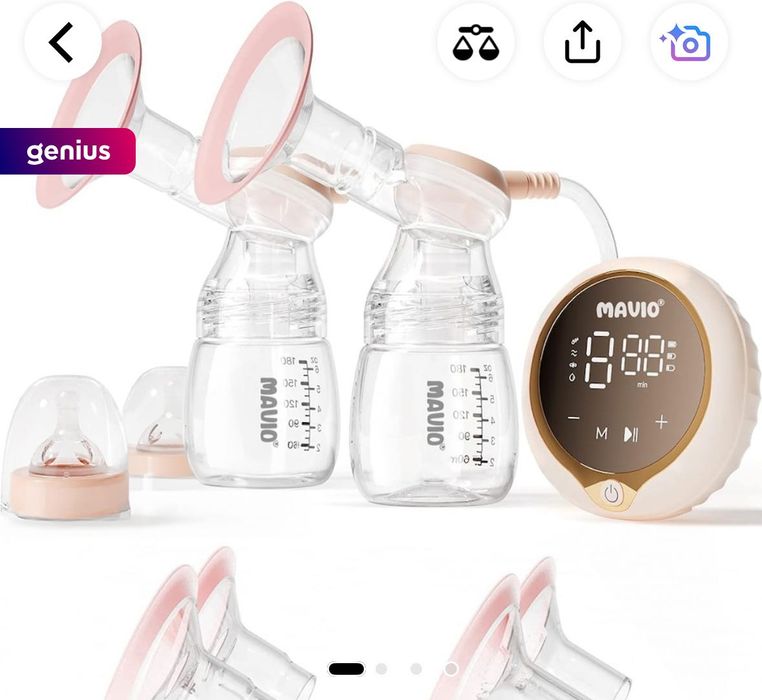Go back using the top arrow
Viewport: 762px width, 700px height.
point(62,43)
